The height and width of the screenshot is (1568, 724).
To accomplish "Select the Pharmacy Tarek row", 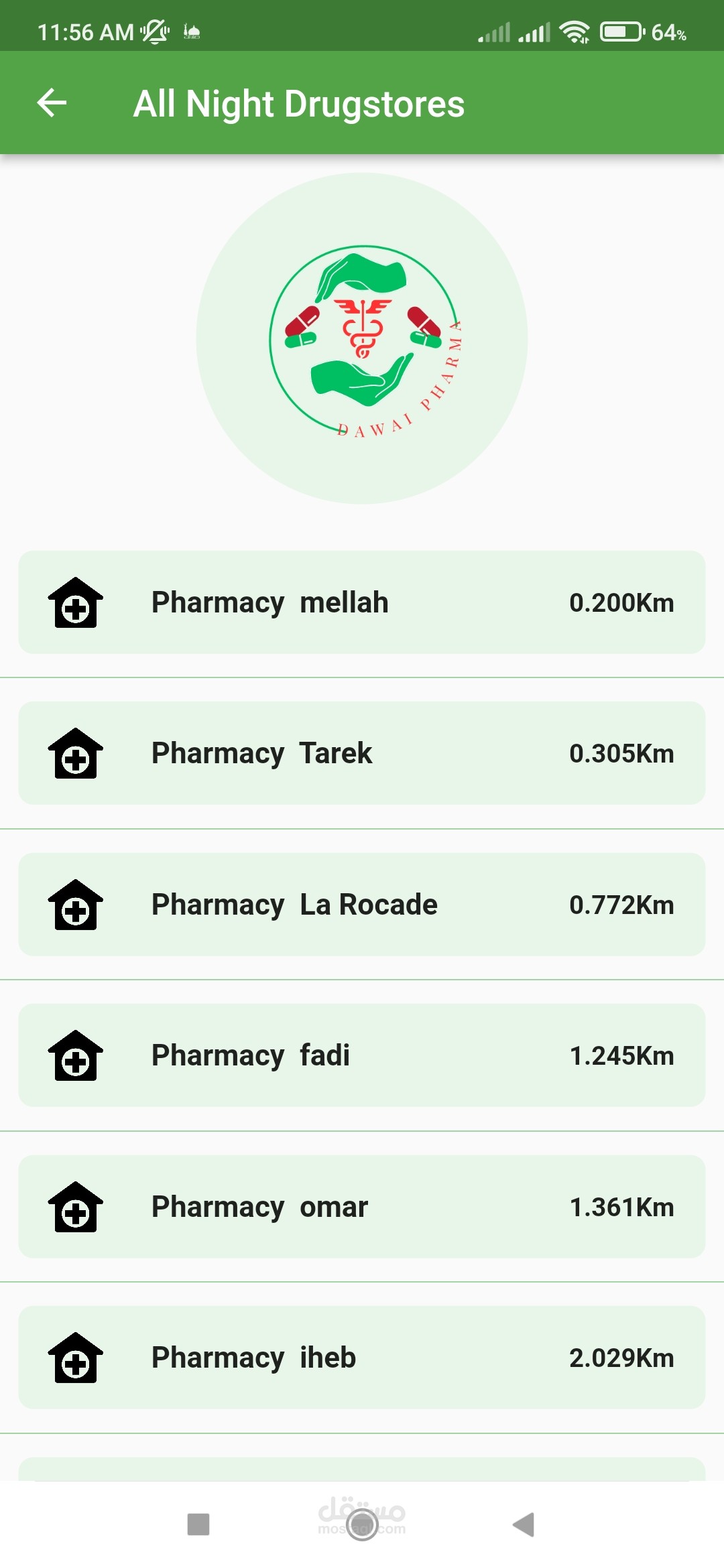I will tap(362, 753).
